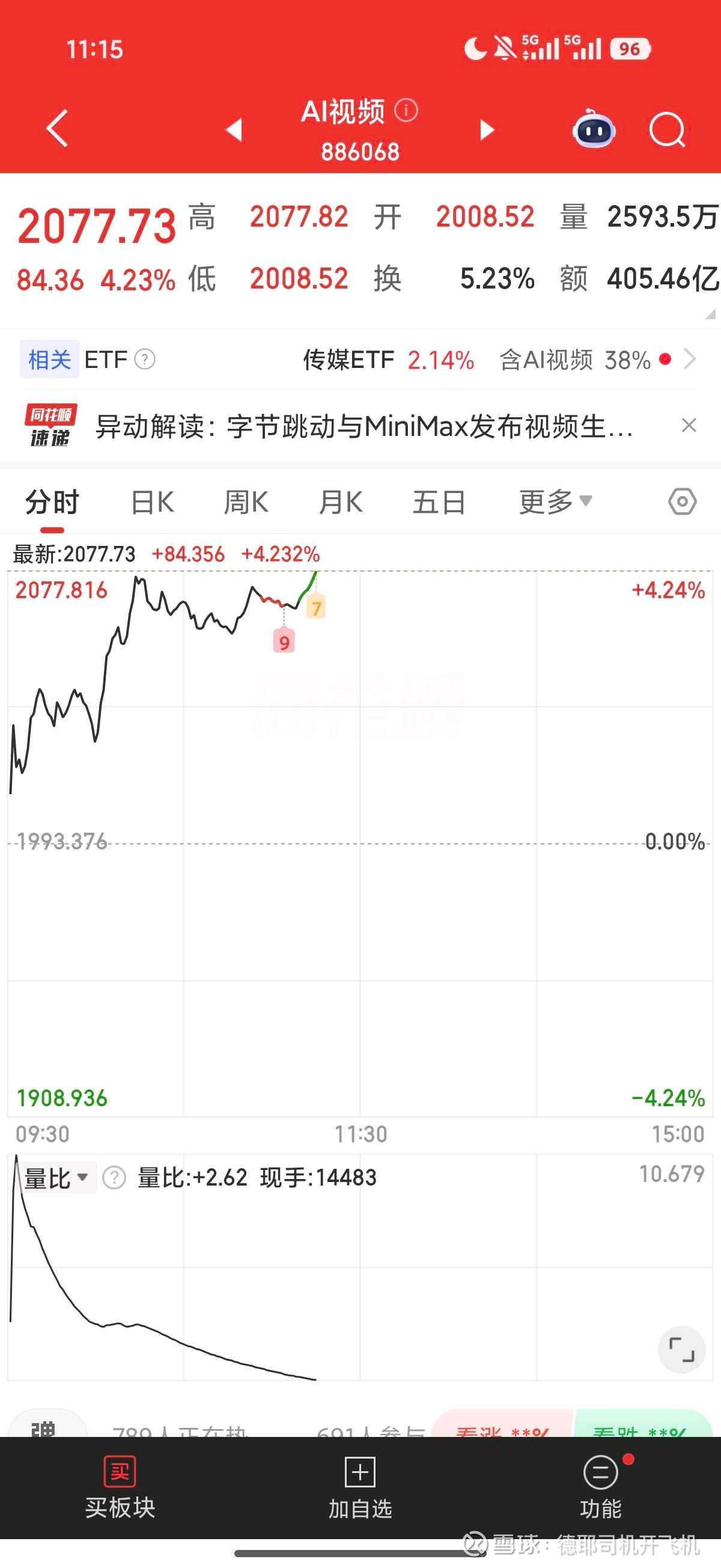Expand the 更多 chart period dropdown
Viewport: 721px width, 1568px height.
coord(556,502)
